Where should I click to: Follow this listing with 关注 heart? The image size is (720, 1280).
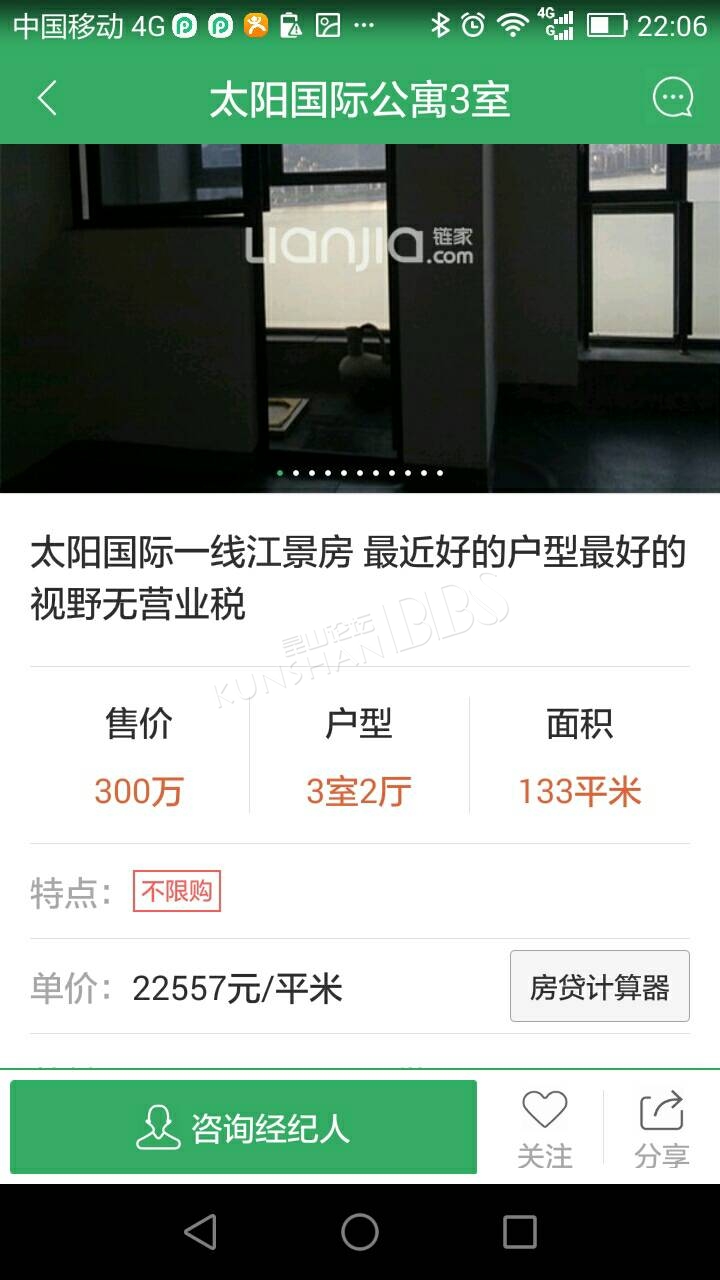(x=545, y=1129)
